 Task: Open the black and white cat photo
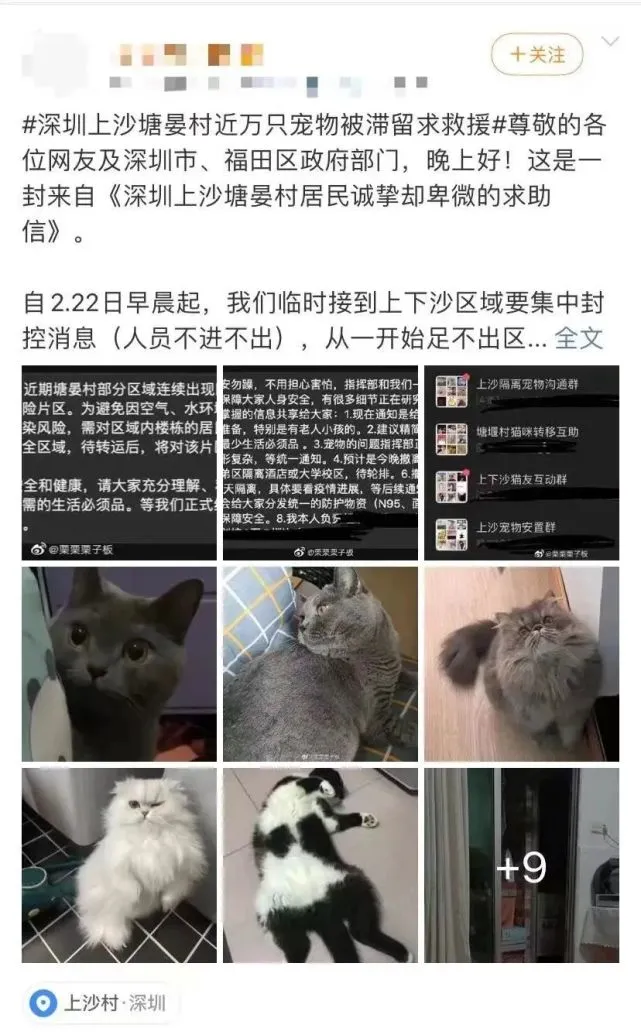tap(320, 865)
